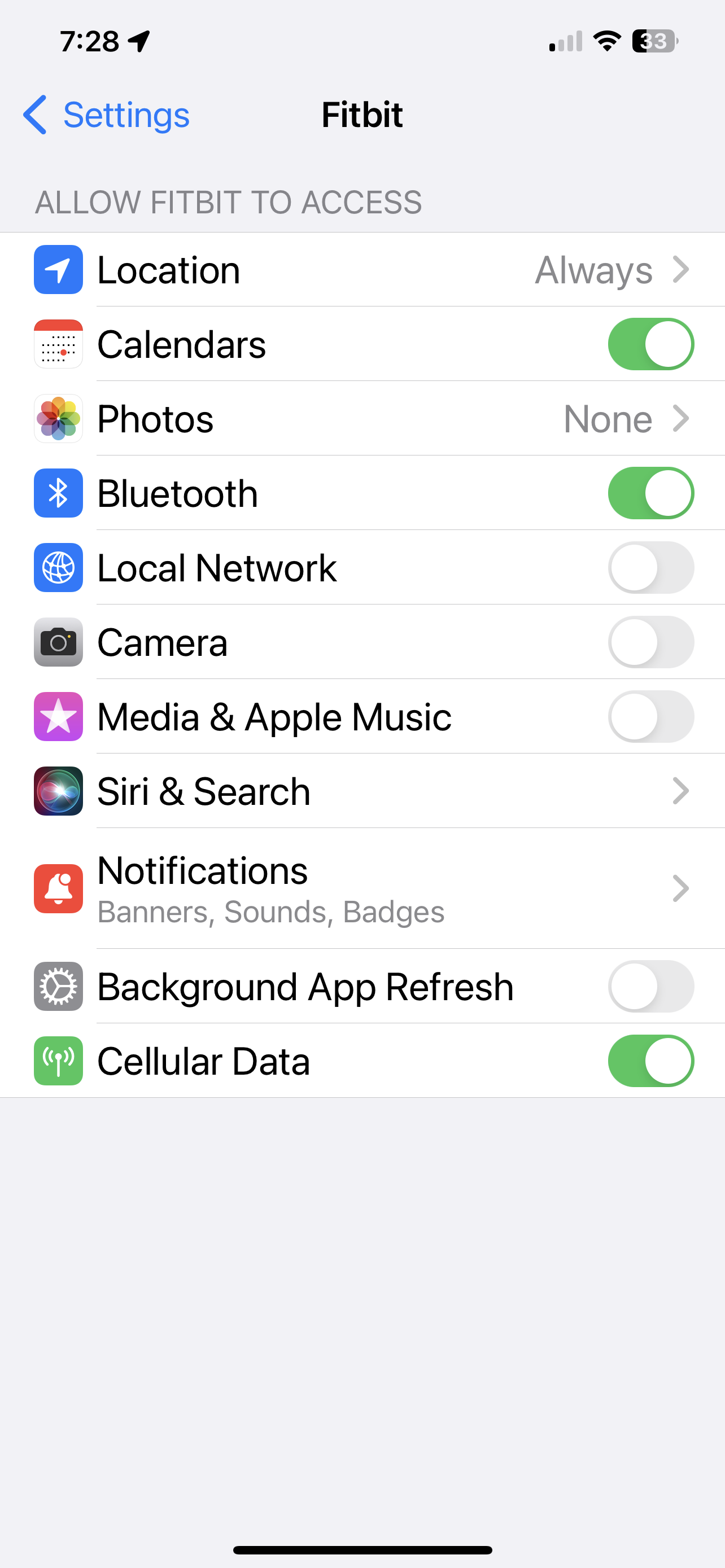
Task: Disable Calendars access for Fitbit
Action: pyautogui.click(x=650, y=344)
